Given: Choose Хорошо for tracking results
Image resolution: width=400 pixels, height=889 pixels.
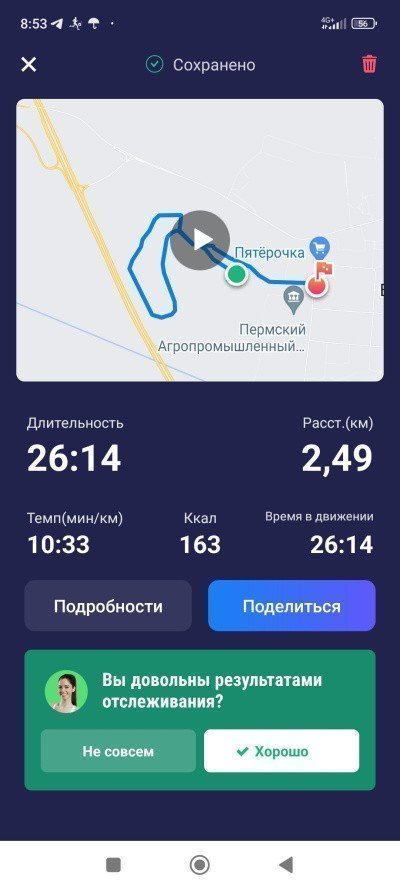Looking at the screenshot, I should tap(282, 751).
